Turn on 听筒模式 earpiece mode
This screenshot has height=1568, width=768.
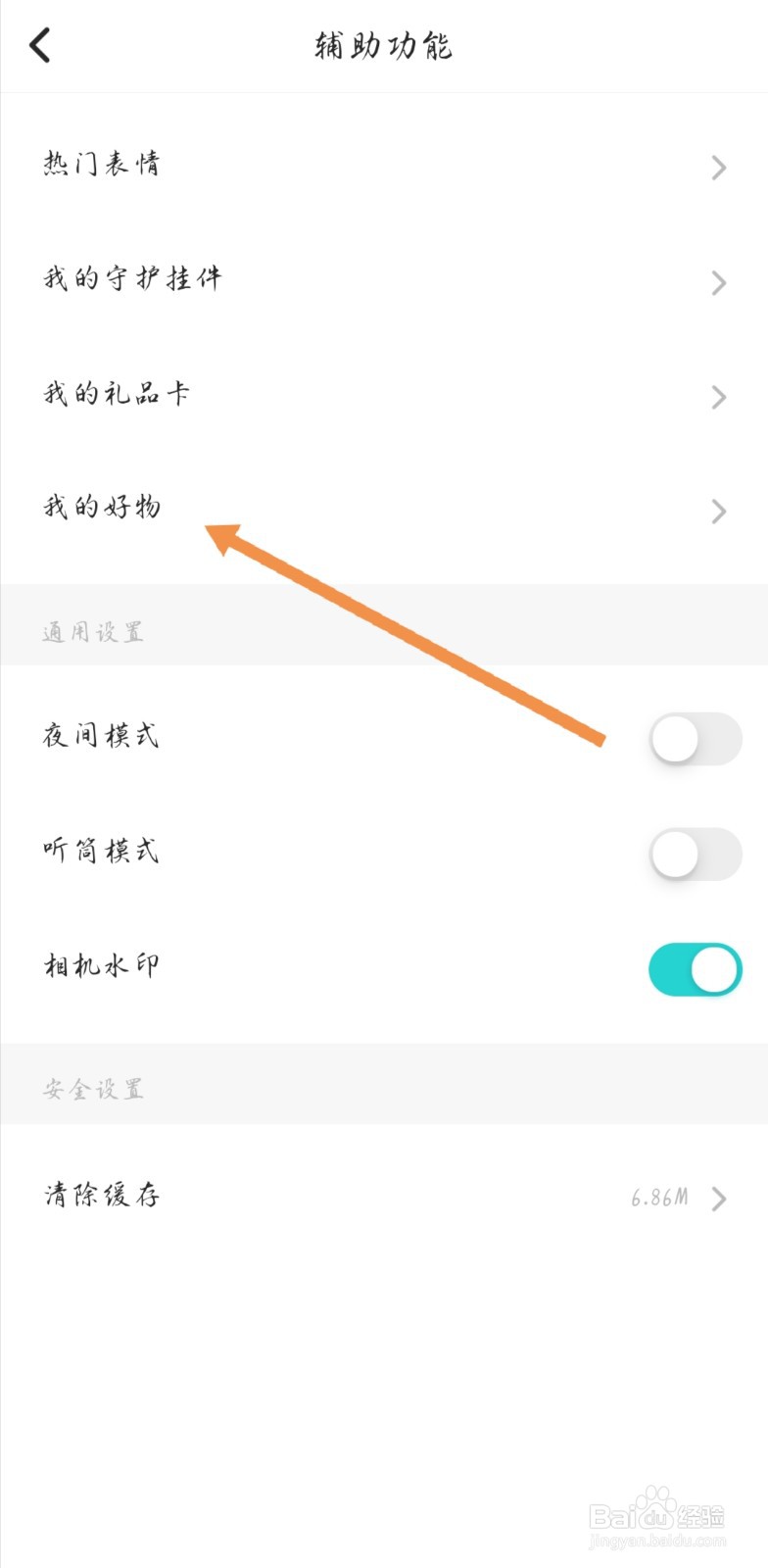click(x=694, y=854)
